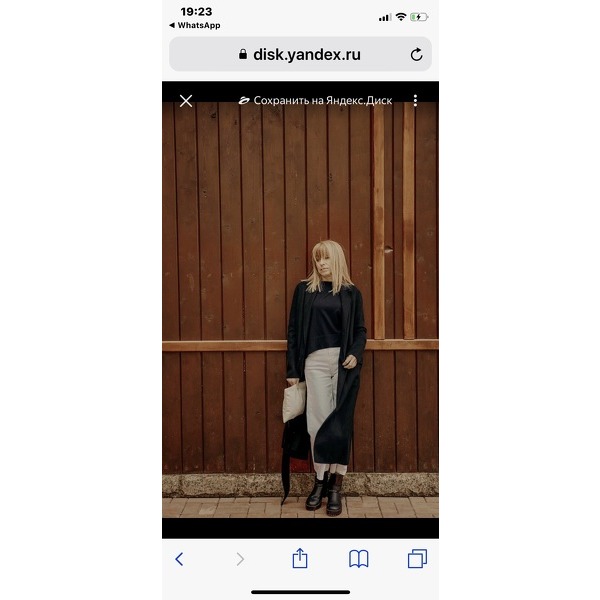Open Safari bookmarks

[358, 559]
